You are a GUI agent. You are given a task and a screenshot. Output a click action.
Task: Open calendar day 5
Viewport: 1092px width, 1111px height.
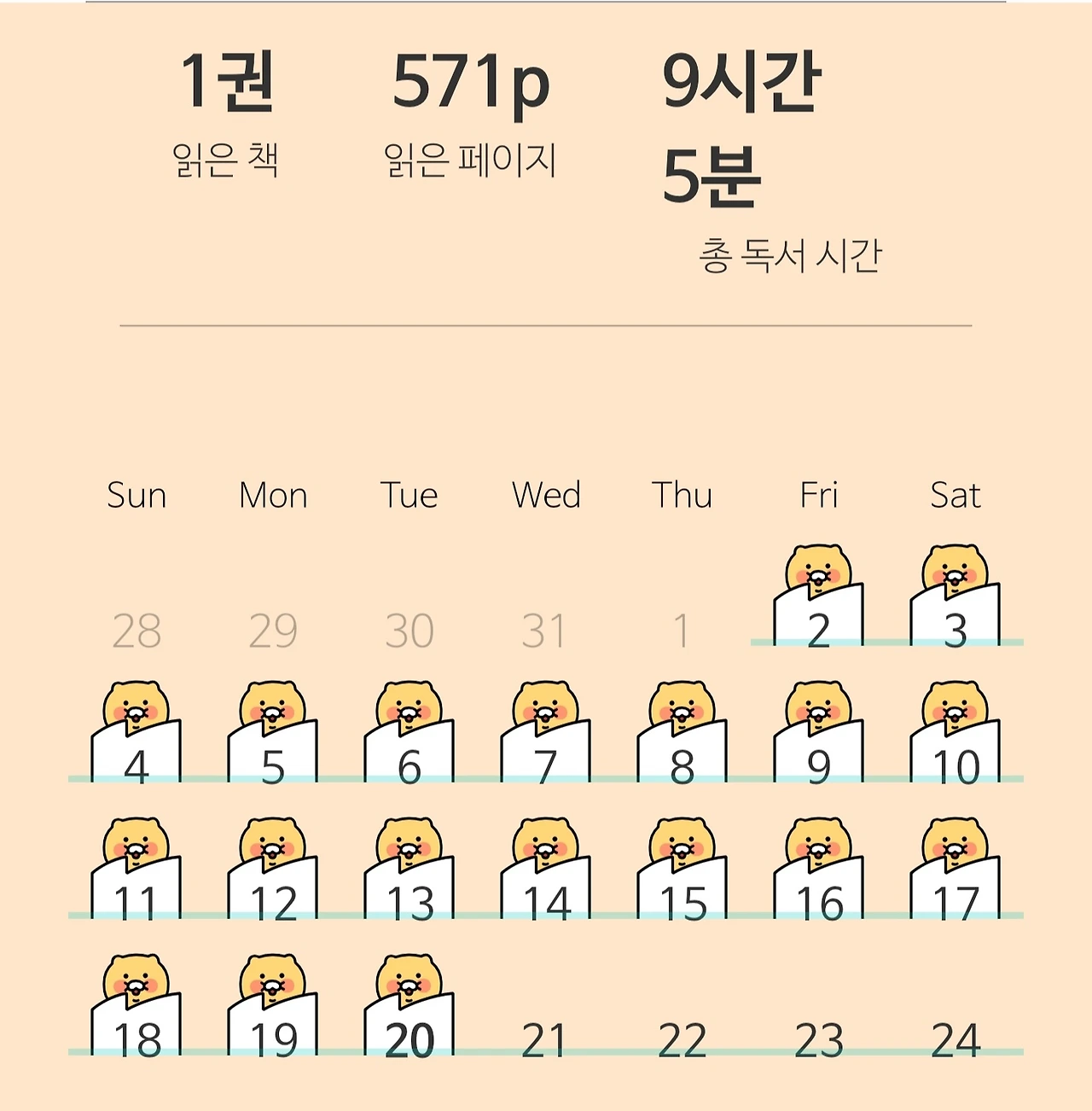273,734
